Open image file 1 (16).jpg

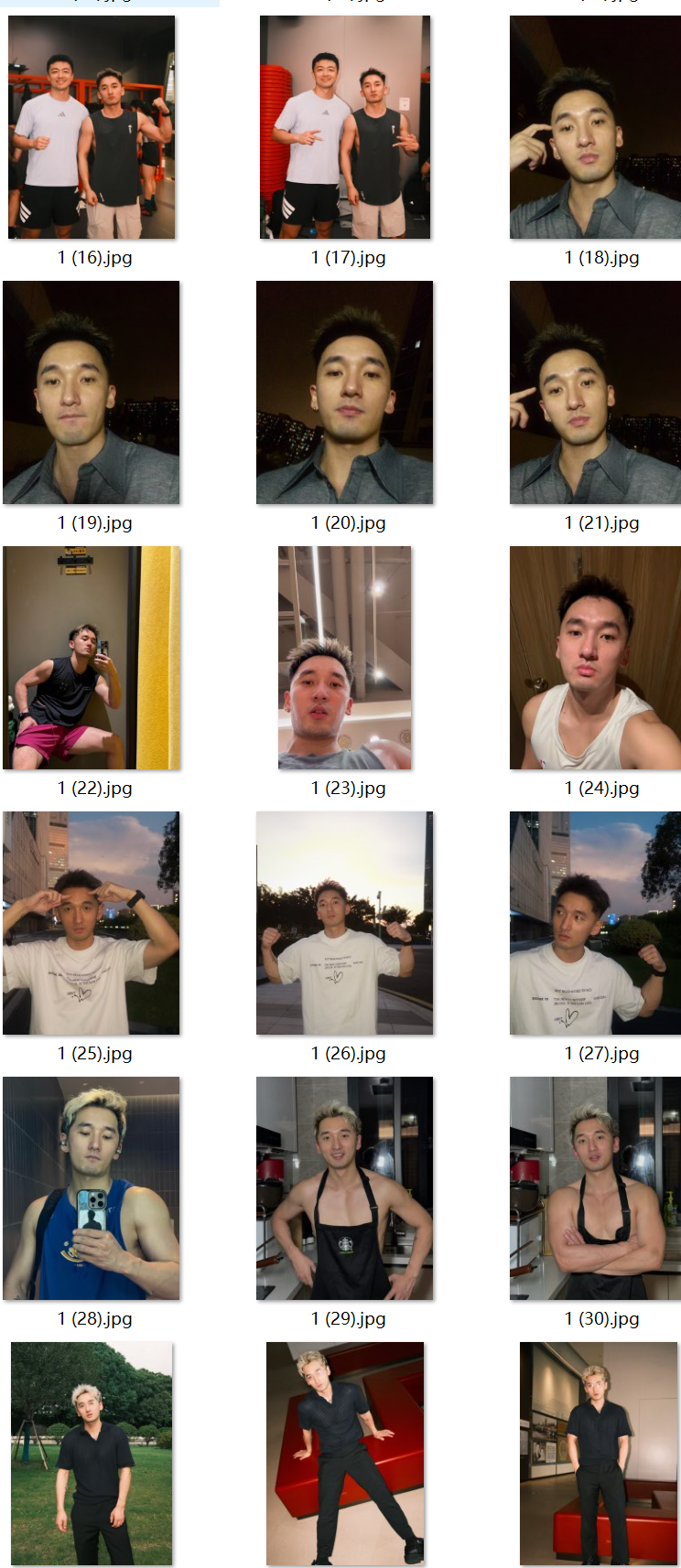[x=92, y=128]
